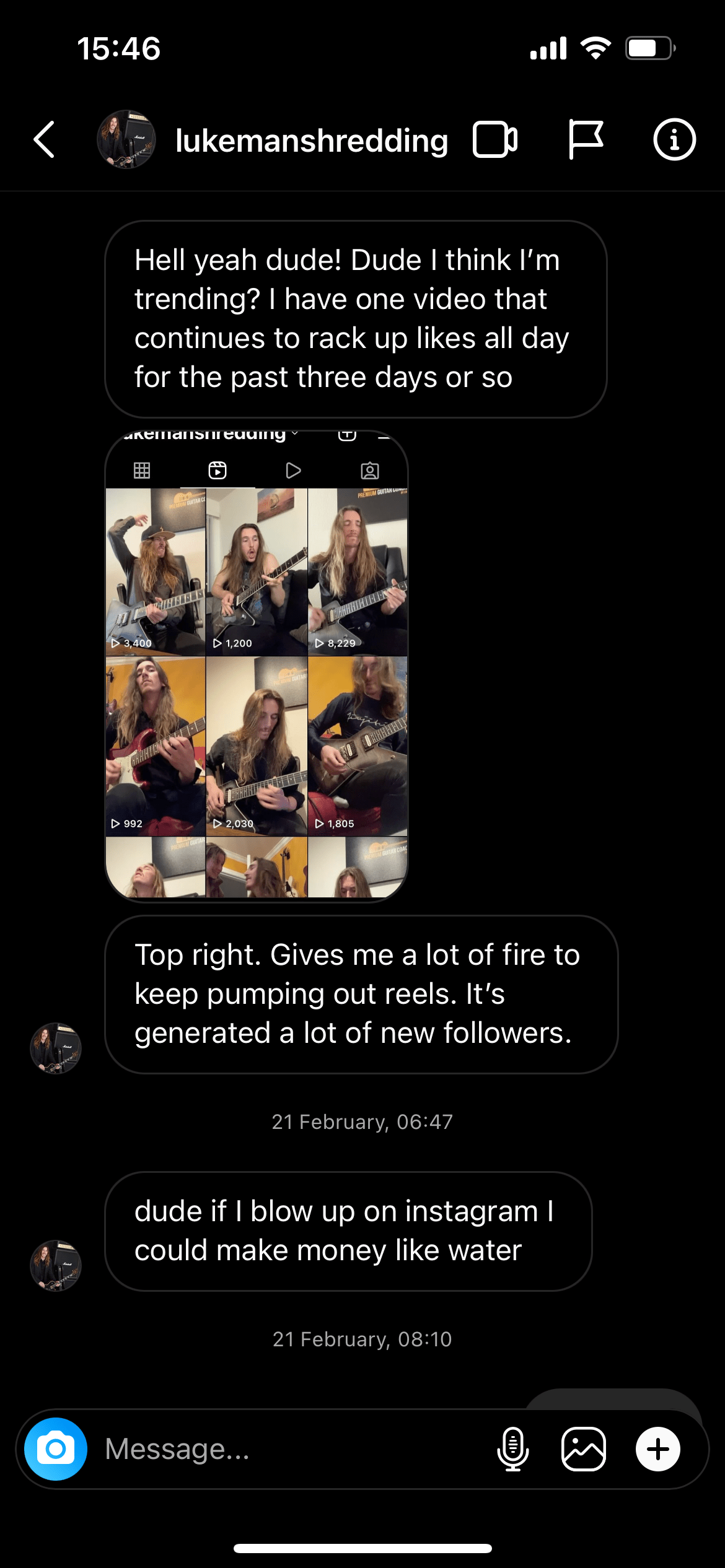The width and height of the screenshot is (725, 1568).
Task: Open the shared reels screenshot image
Action: pyautogui.click(x=257, y=666)
